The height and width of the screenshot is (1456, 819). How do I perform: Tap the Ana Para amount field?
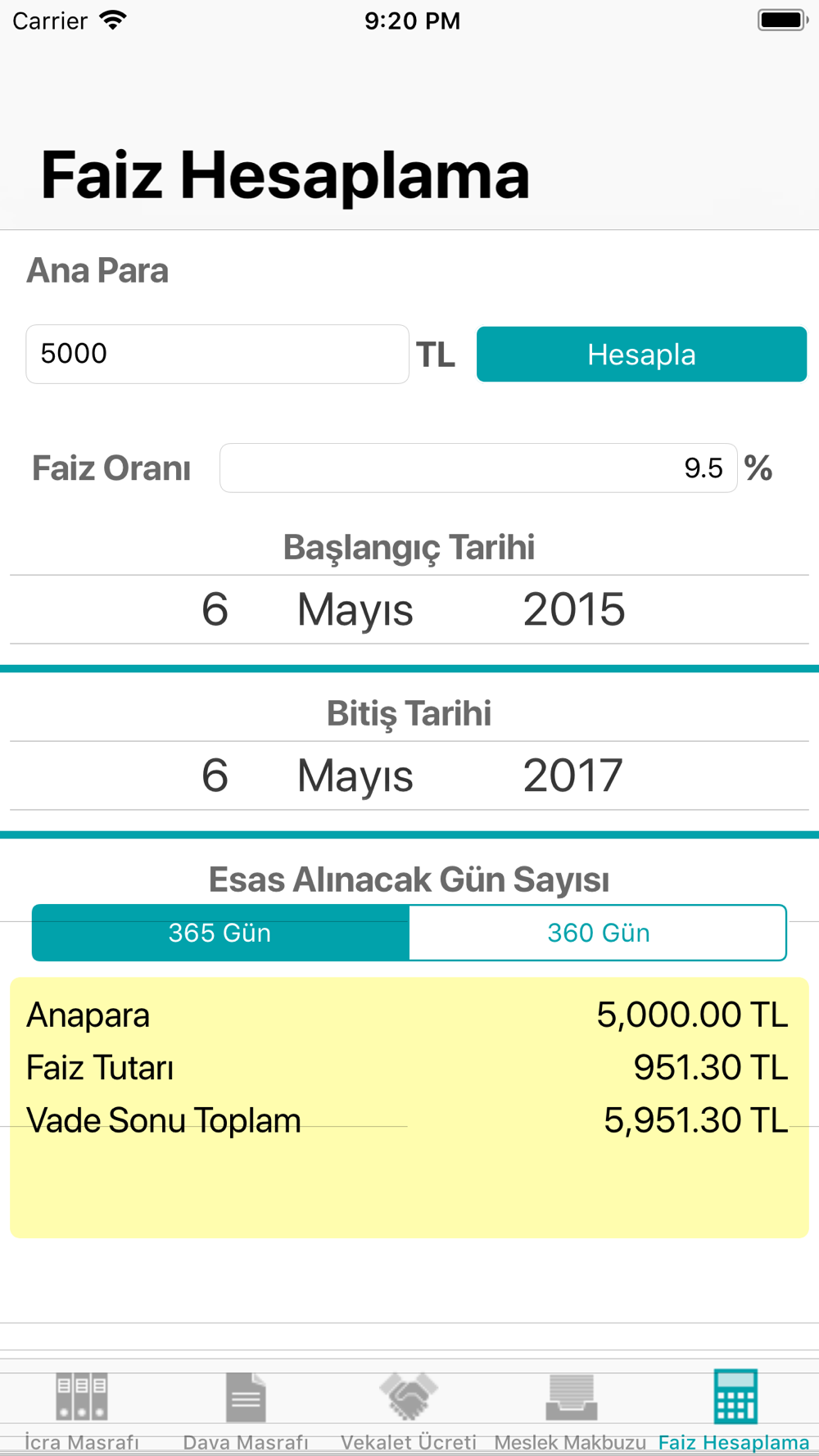click(x=217, y=354)
